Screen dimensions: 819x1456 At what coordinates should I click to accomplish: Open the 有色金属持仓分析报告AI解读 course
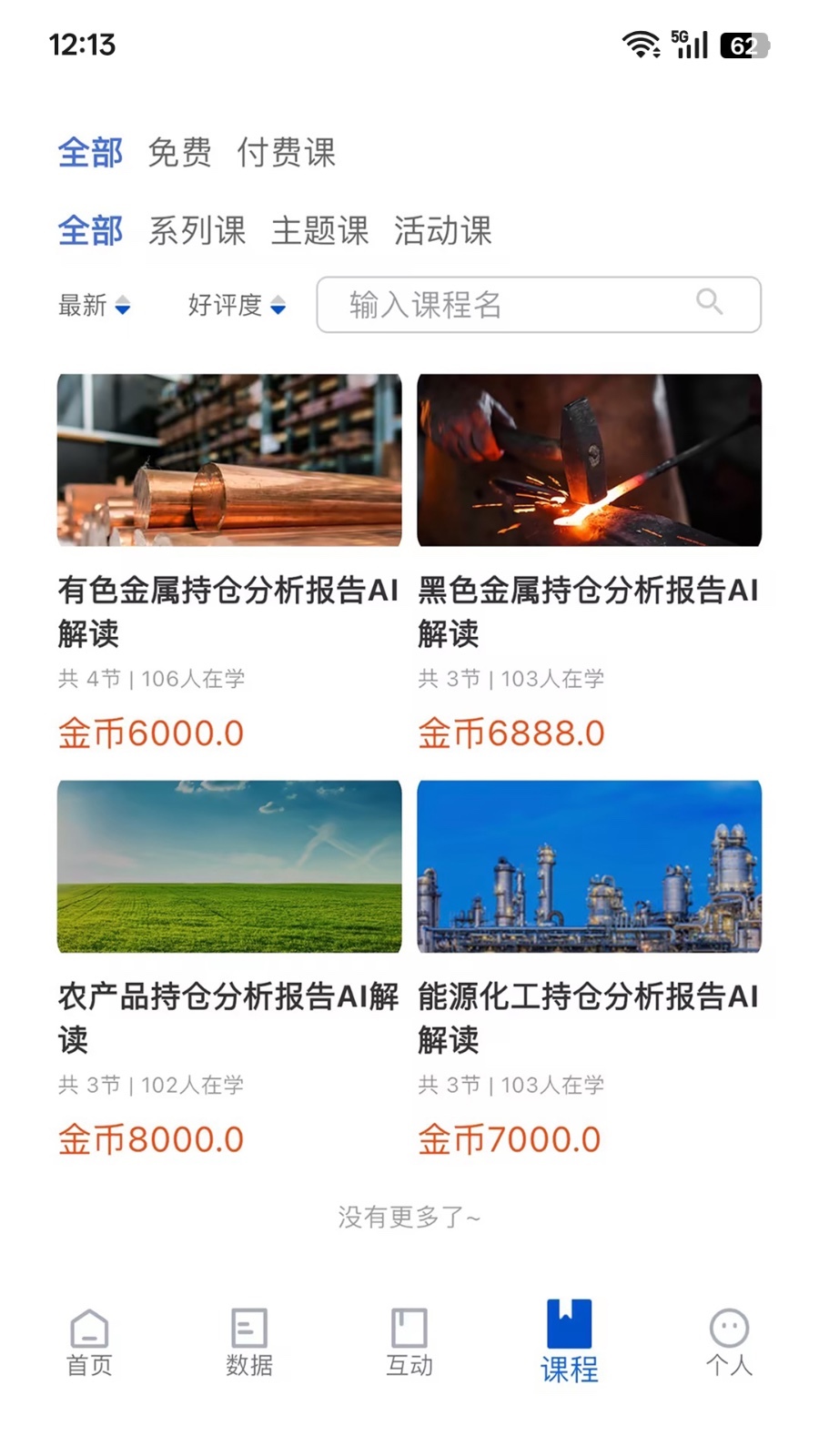tap(228, 461)
